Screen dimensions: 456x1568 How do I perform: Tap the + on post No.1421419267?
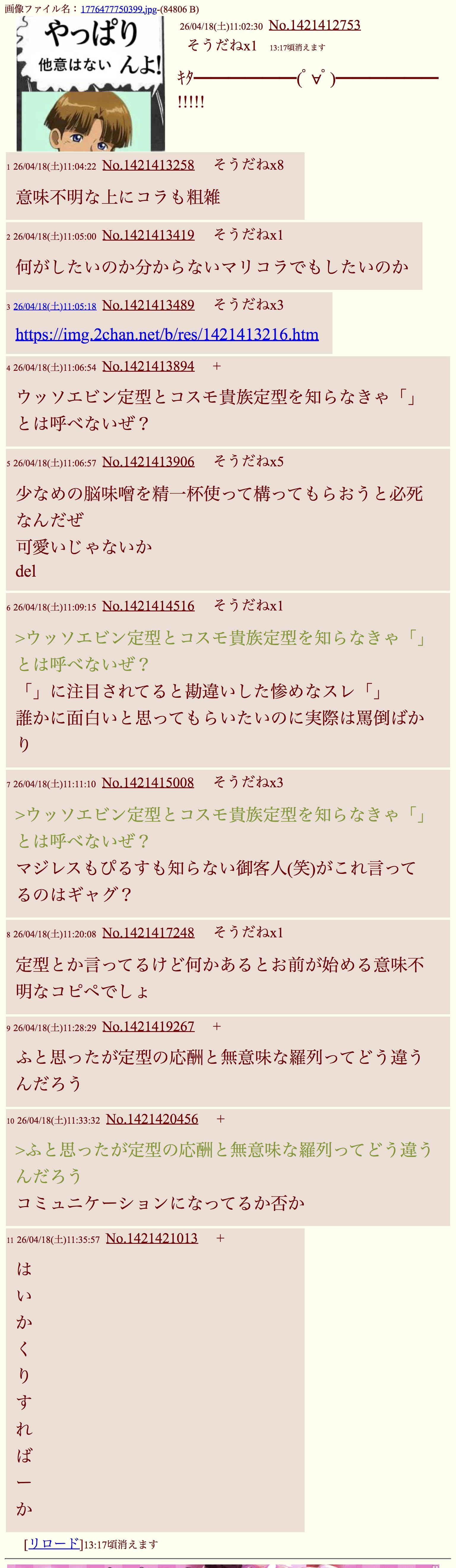point(217,1026)
